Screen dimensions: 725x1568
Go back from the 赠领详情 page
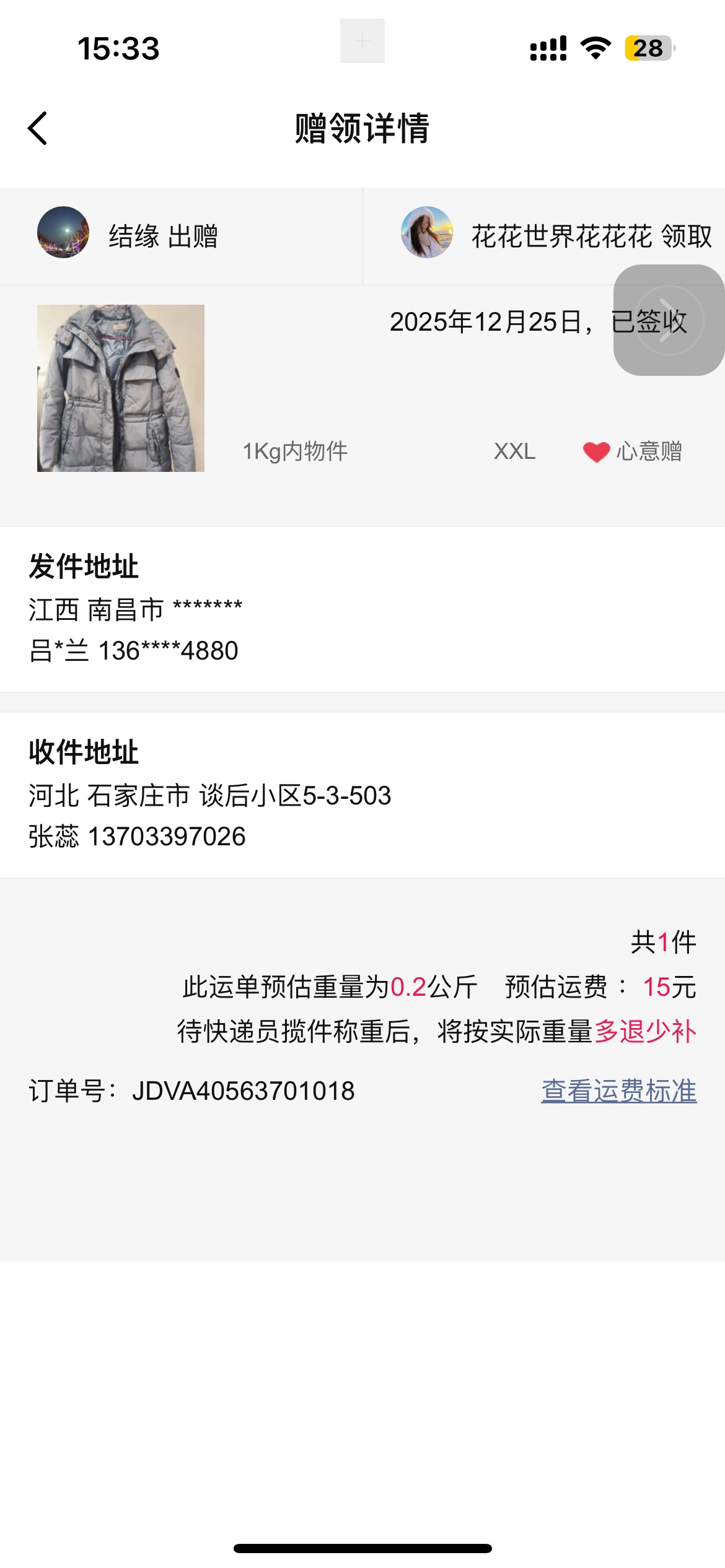[38, 129]
